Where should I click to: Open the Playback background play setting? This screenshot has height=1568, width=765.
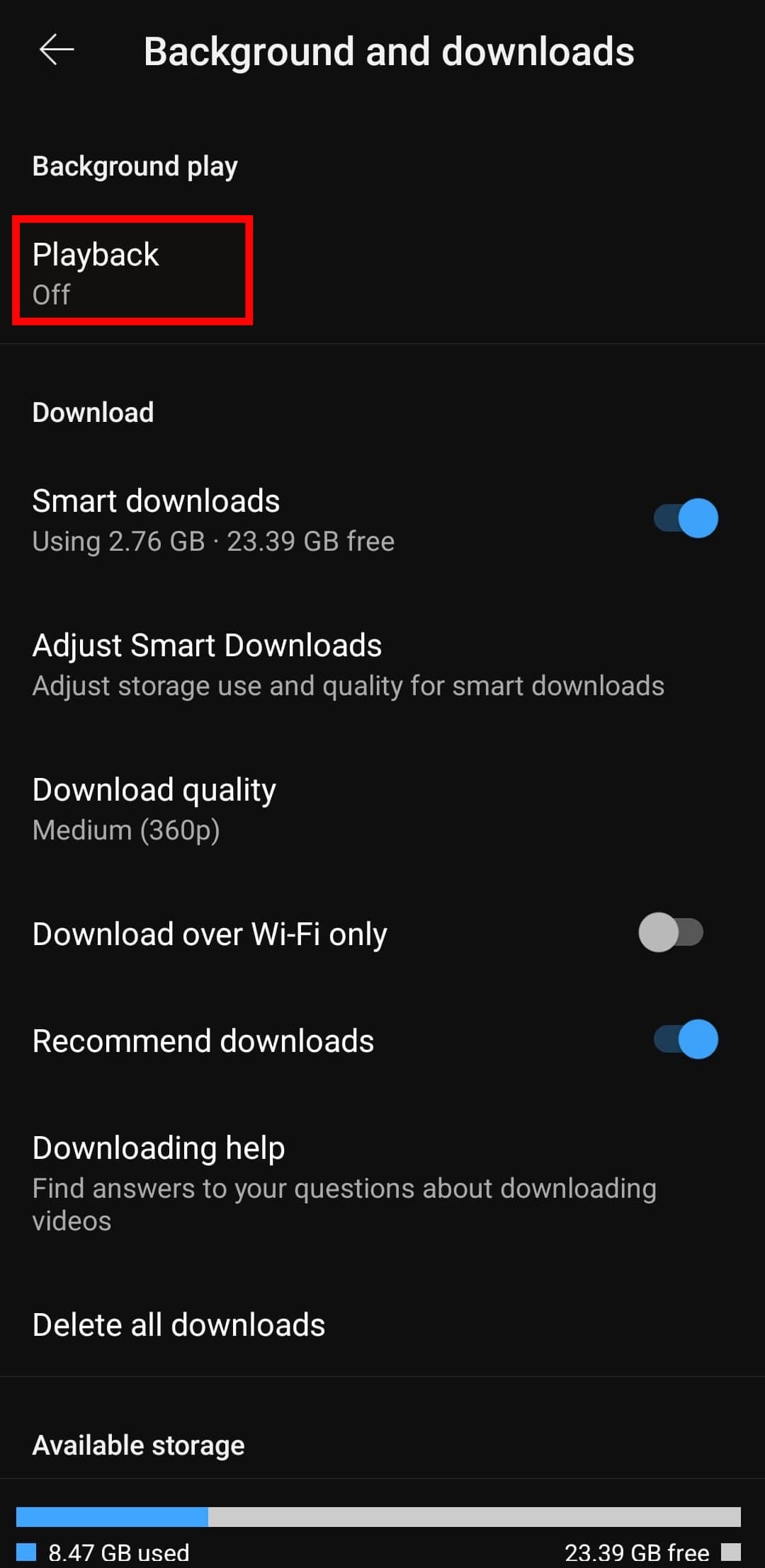click(132, 272)
